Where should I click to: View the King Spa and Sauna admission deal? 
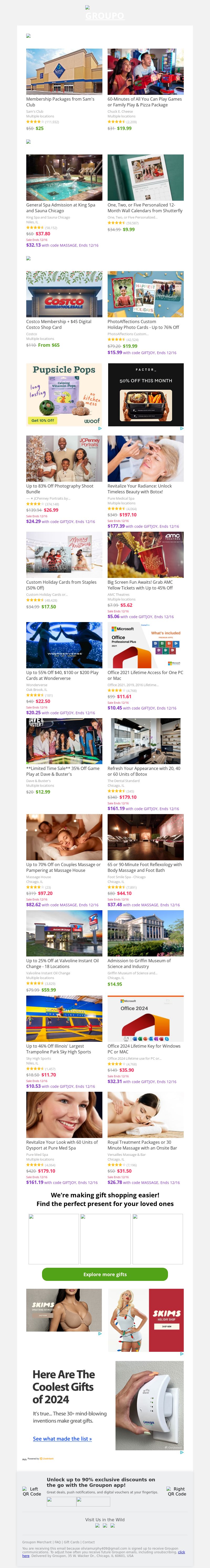[x=64, y=177]
